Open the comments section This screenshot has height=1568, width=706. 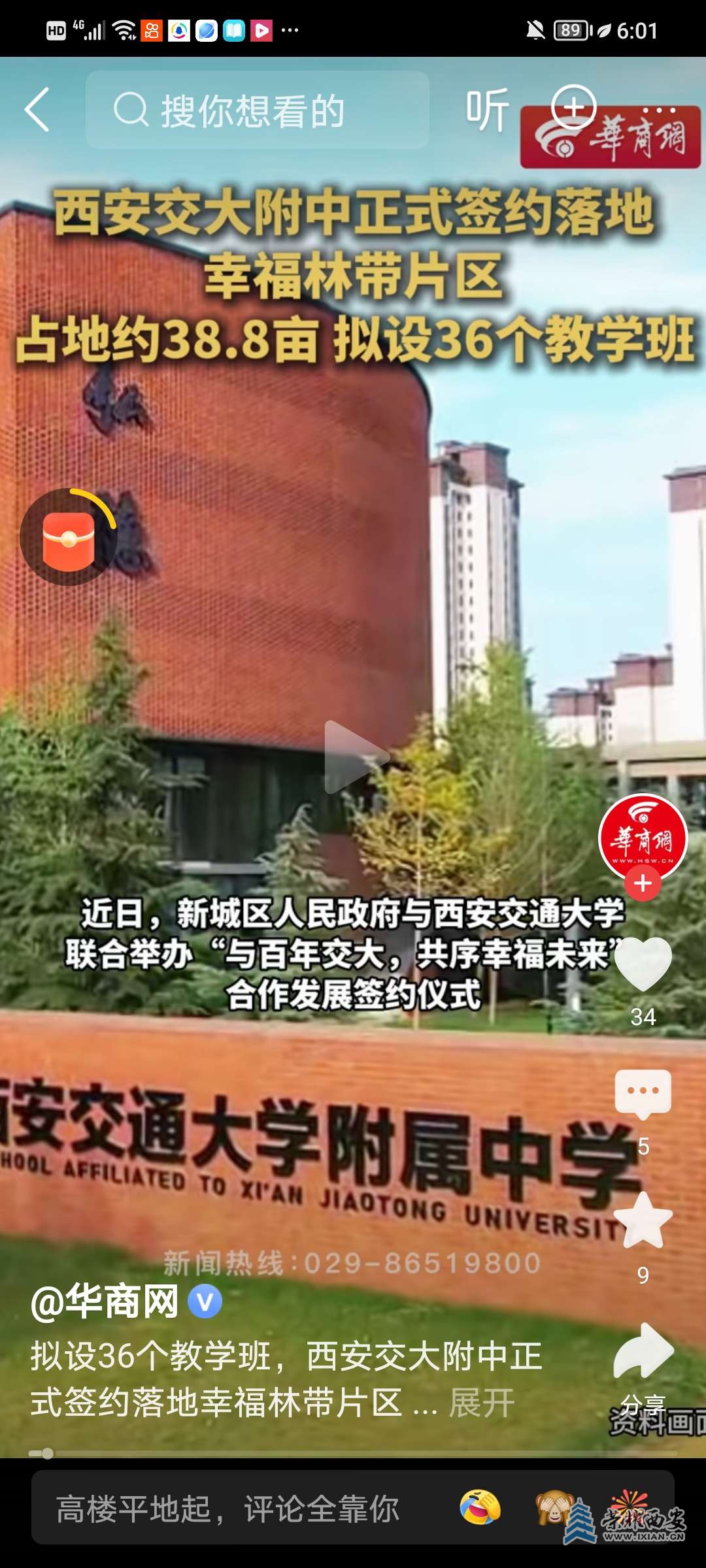tap(643, 1092)
